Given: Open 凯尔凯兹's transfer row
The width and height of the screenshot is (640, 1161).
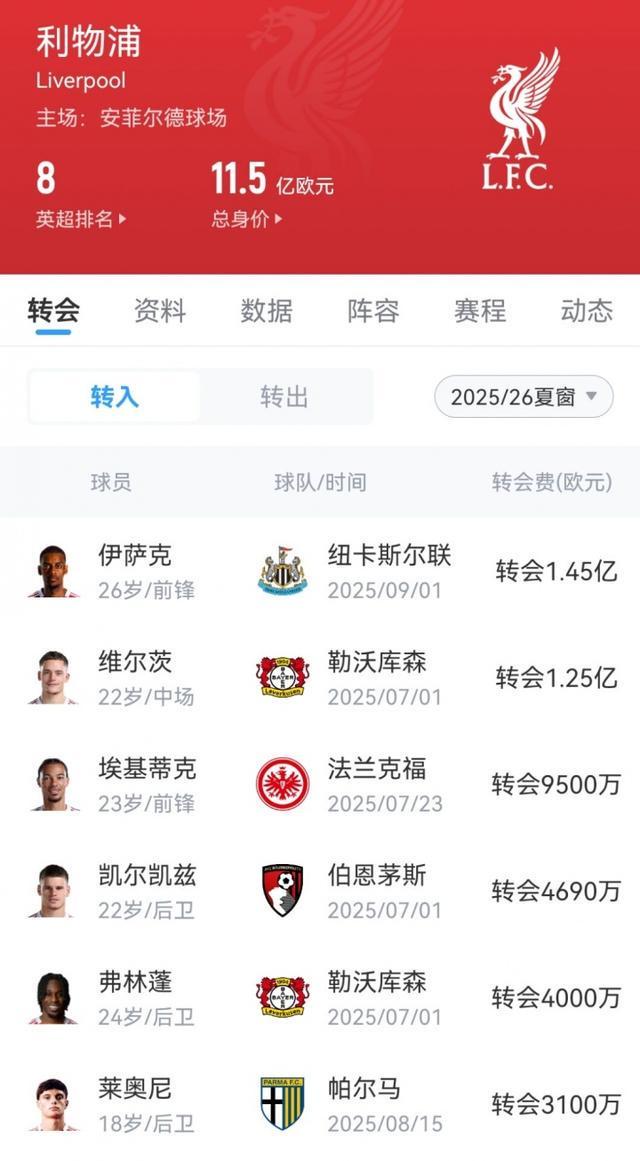Looking at the screenshot, I should 320,891.
